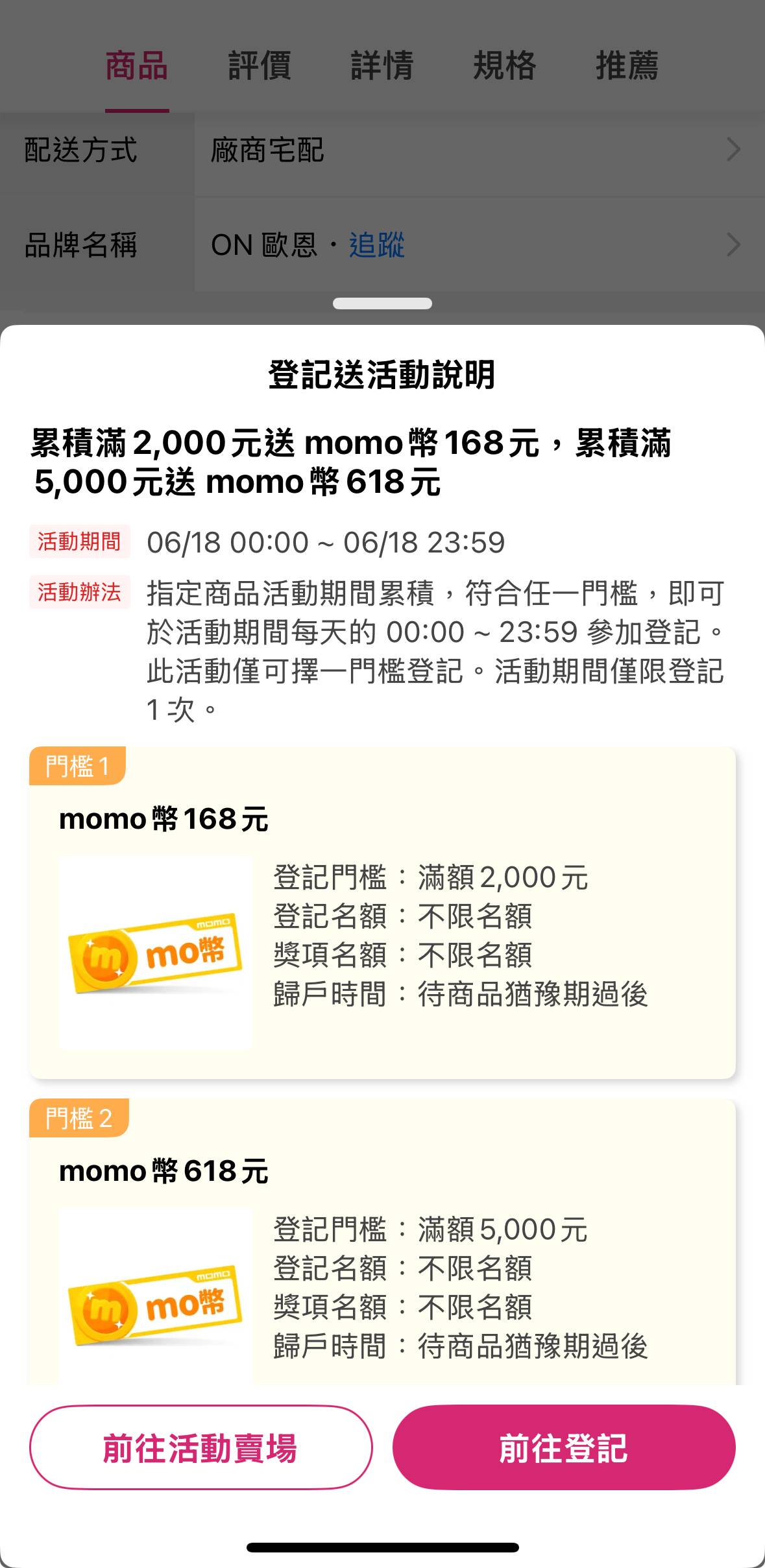Switch to the 推薦 tab
The width and height of the screenshot is (765, 1568).
pos(627,65)
